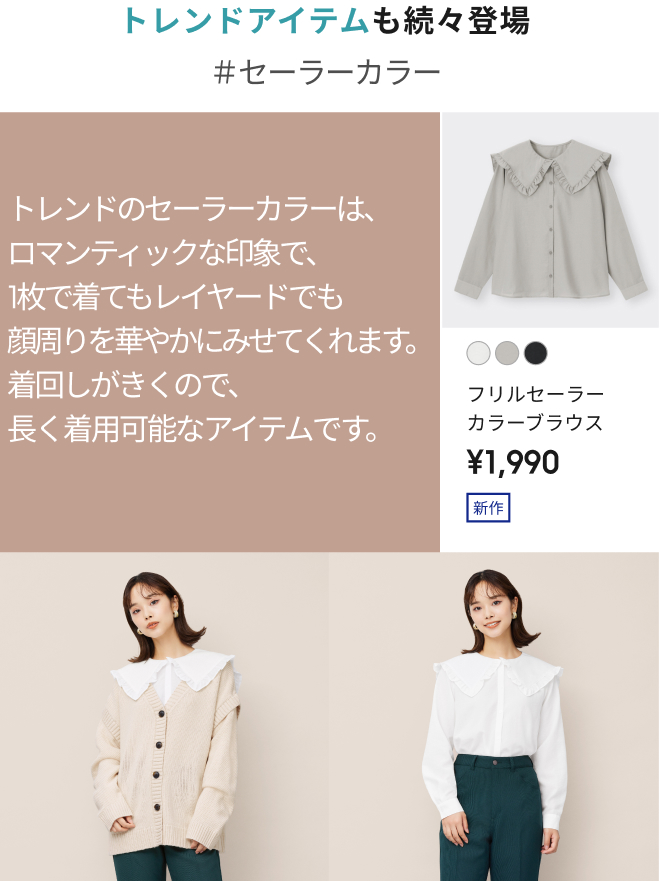
Task: Select the black color swatch
Action: point(536,353)
